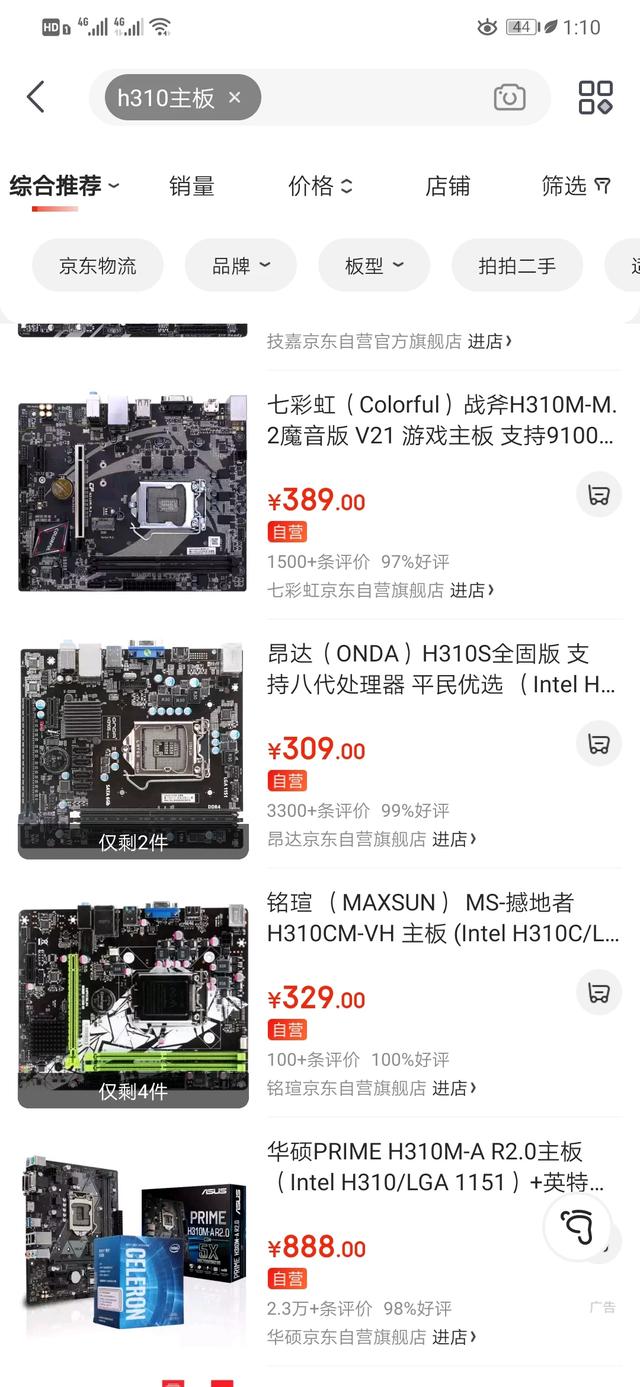Sort results by 价格
This screenshot has width=640, height=1387.
pyautogui.click(x=320, y=186)
